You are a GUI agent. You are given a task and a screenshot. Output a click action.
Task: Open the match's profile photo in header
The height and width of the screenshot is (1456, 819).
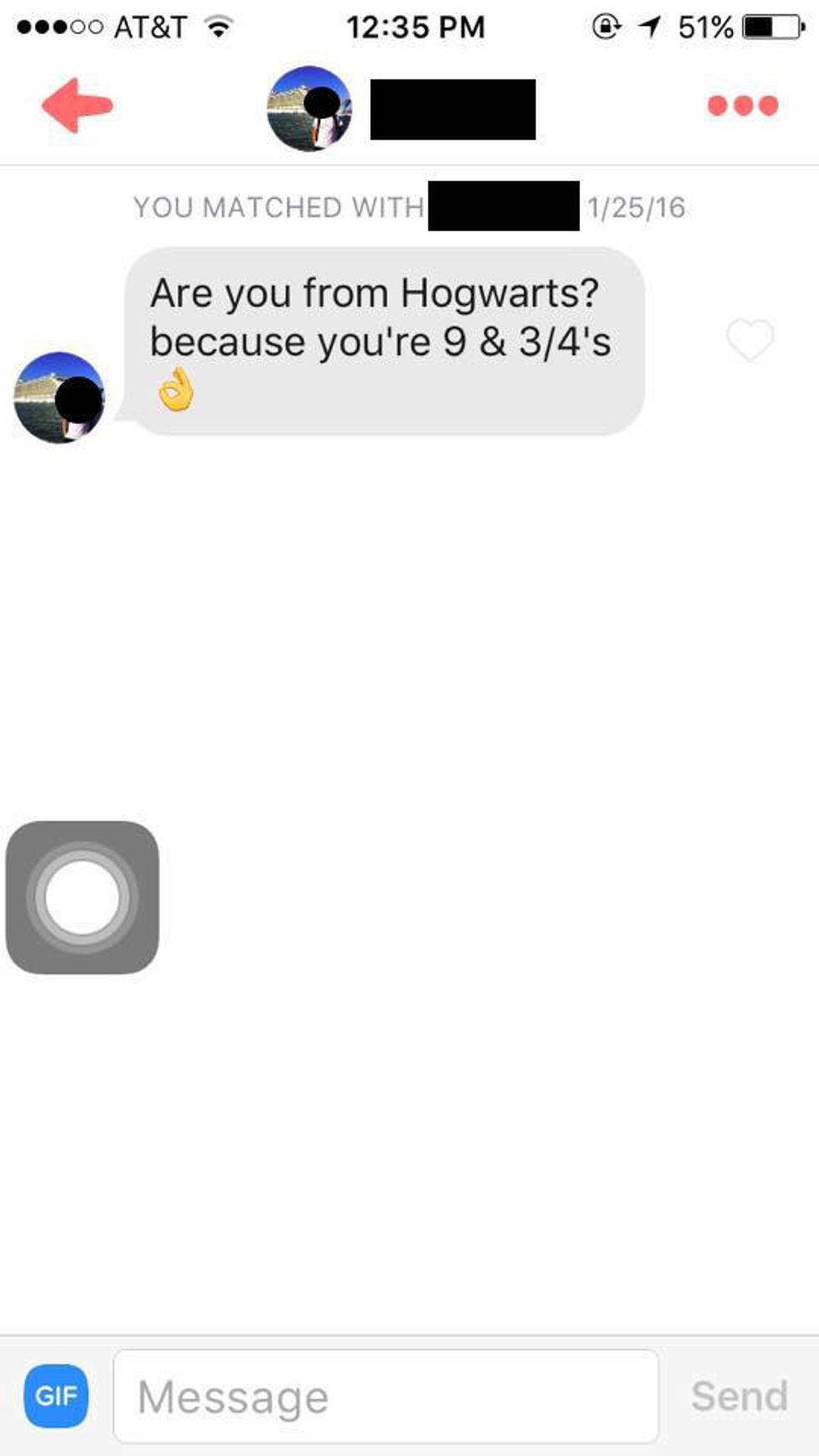309,109
